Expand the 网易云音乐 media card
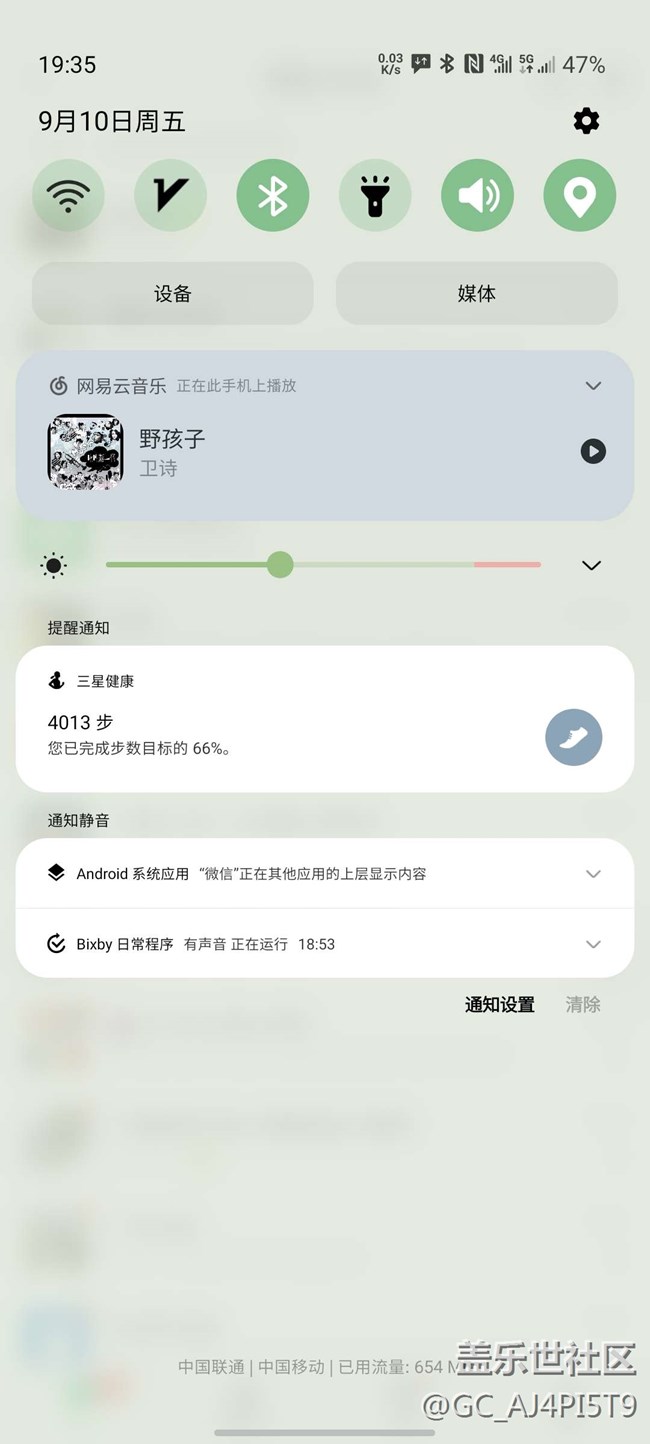Screen dimensions: 650x1444 (593, 386)
